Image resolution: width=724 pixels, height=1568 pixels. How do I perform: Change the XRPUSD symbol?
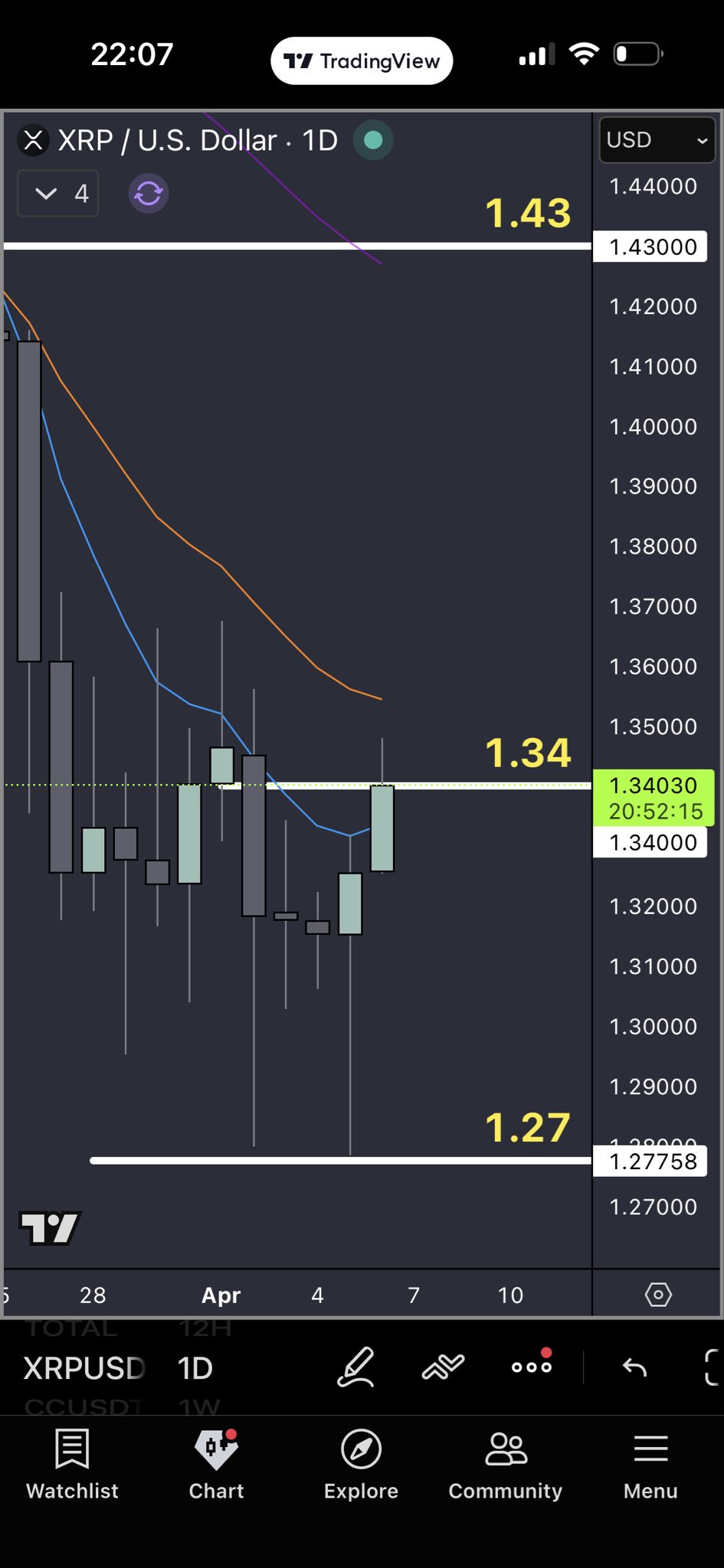tap(84, 1368)
